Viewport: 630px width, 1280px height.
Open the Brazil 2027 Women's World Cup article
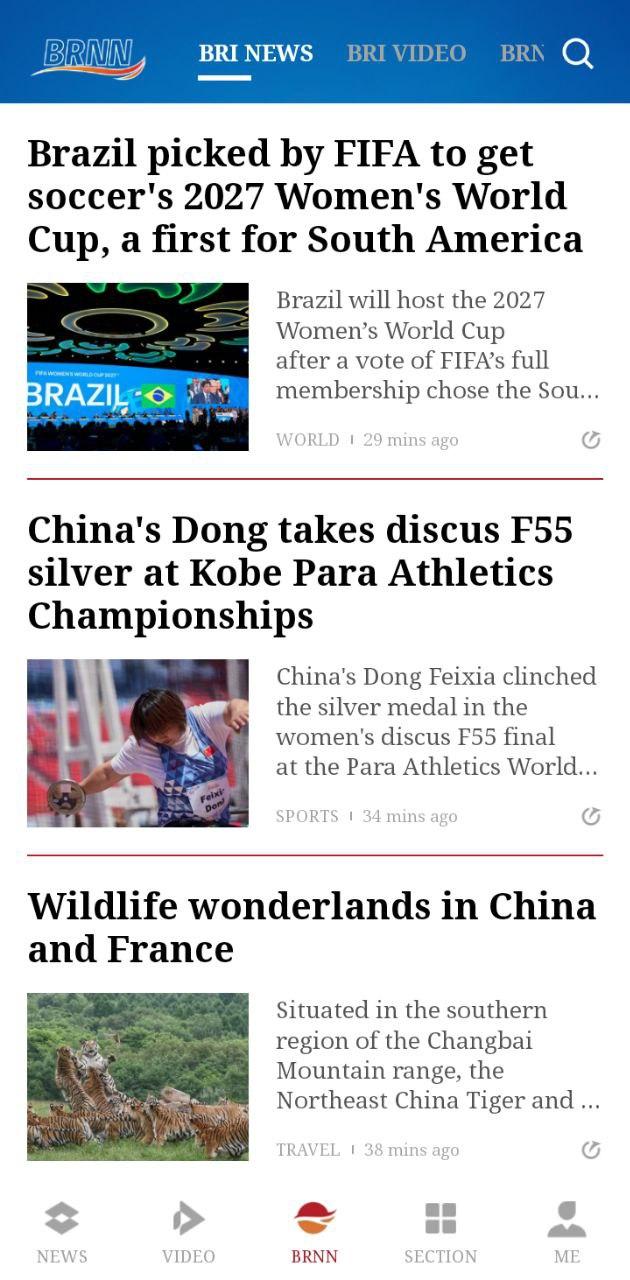tap(305, 196)
